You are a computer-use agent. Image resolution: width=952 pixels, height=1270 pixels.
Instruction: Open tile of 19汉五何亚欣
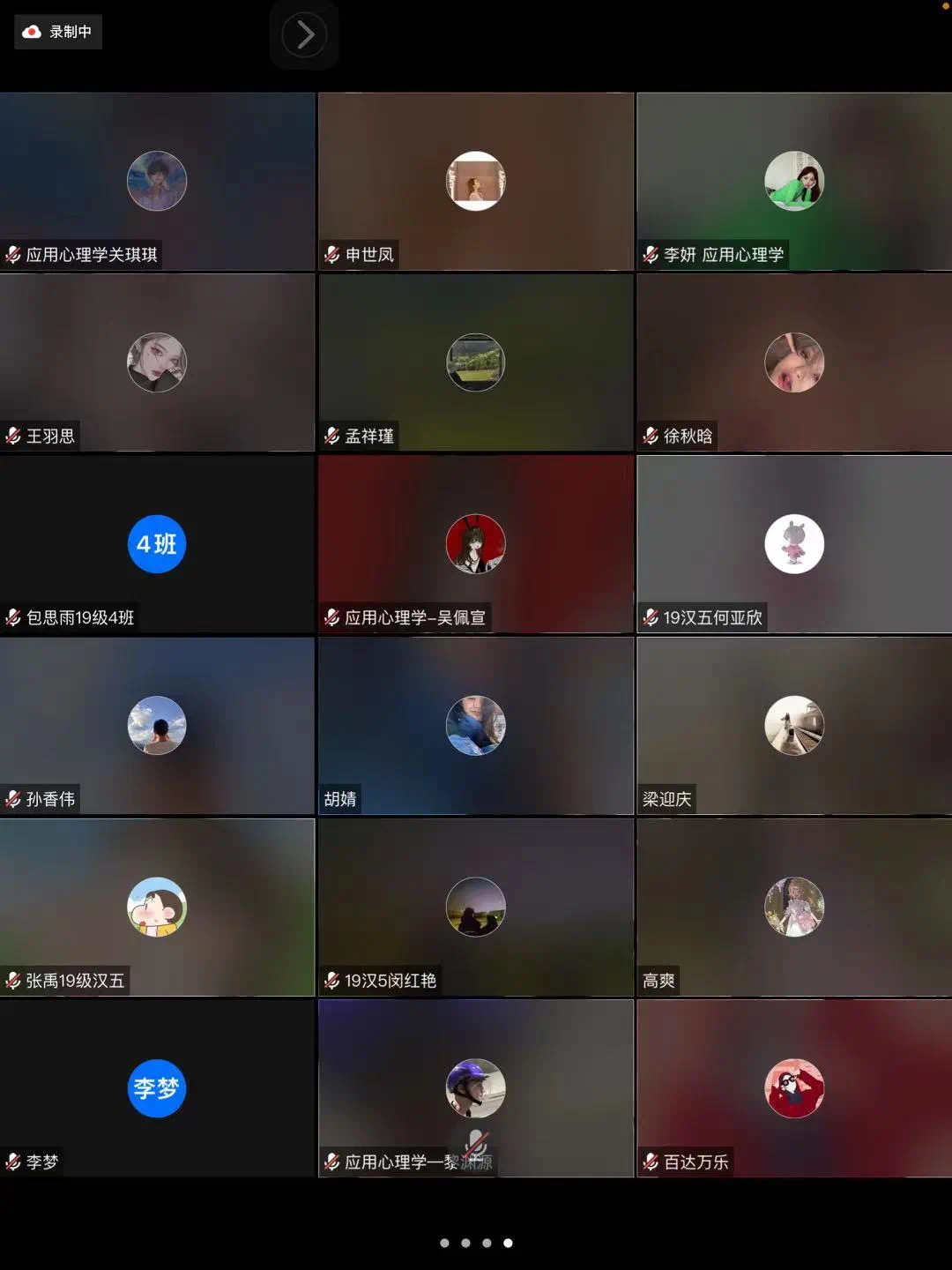794,544
